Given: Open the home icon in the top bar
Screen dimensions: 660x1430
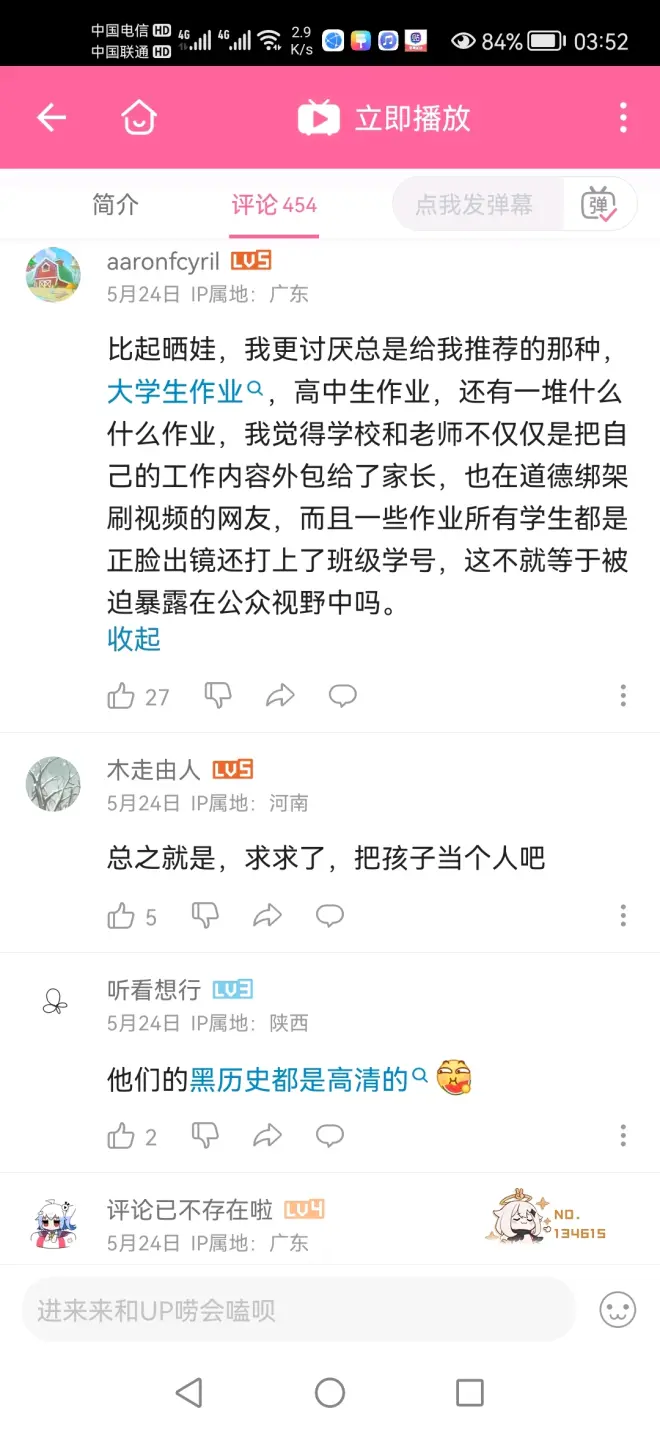Looking at the screenshot, I should pyautogui.click(x=139, y=118).
